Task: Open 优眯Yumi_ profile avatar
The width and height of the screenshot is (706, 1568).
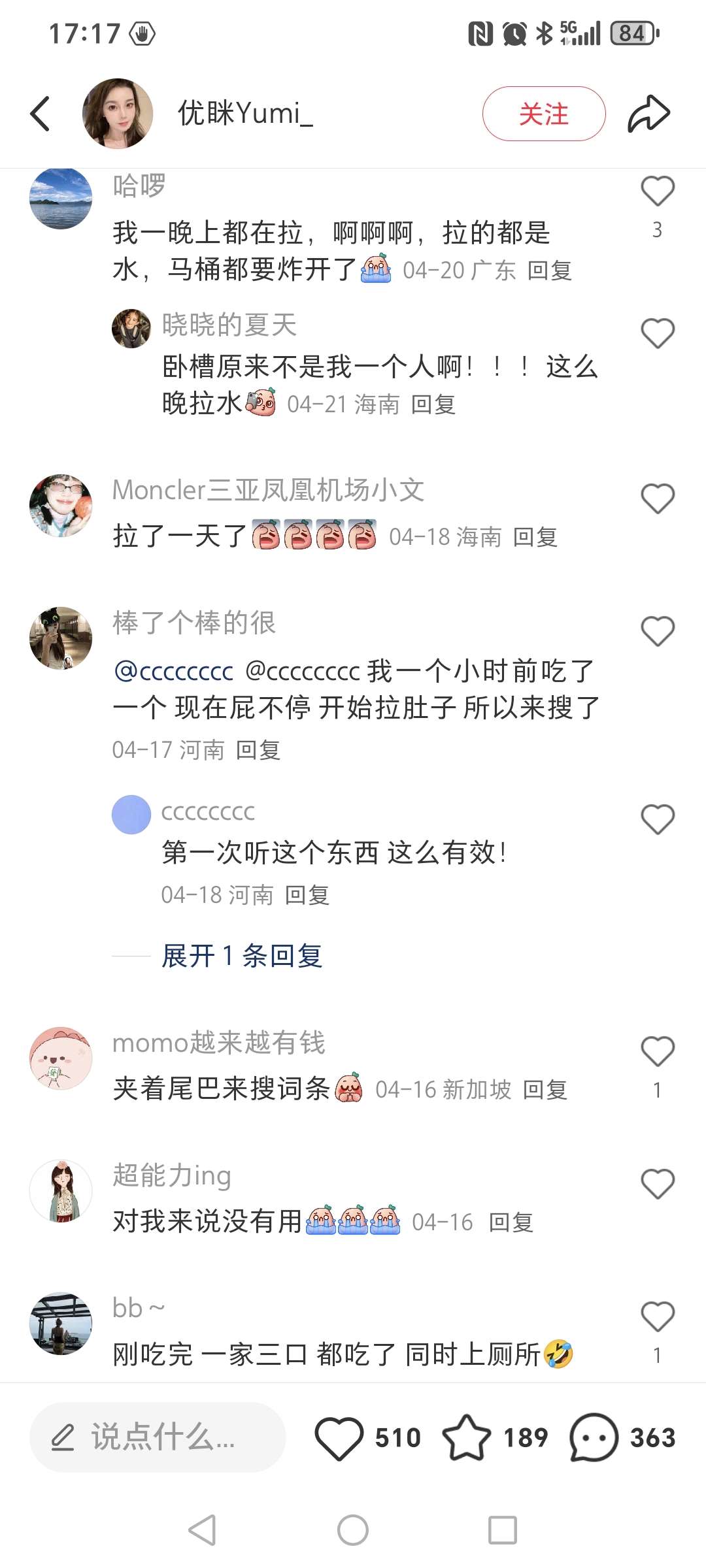Action: tap(118, 114)
